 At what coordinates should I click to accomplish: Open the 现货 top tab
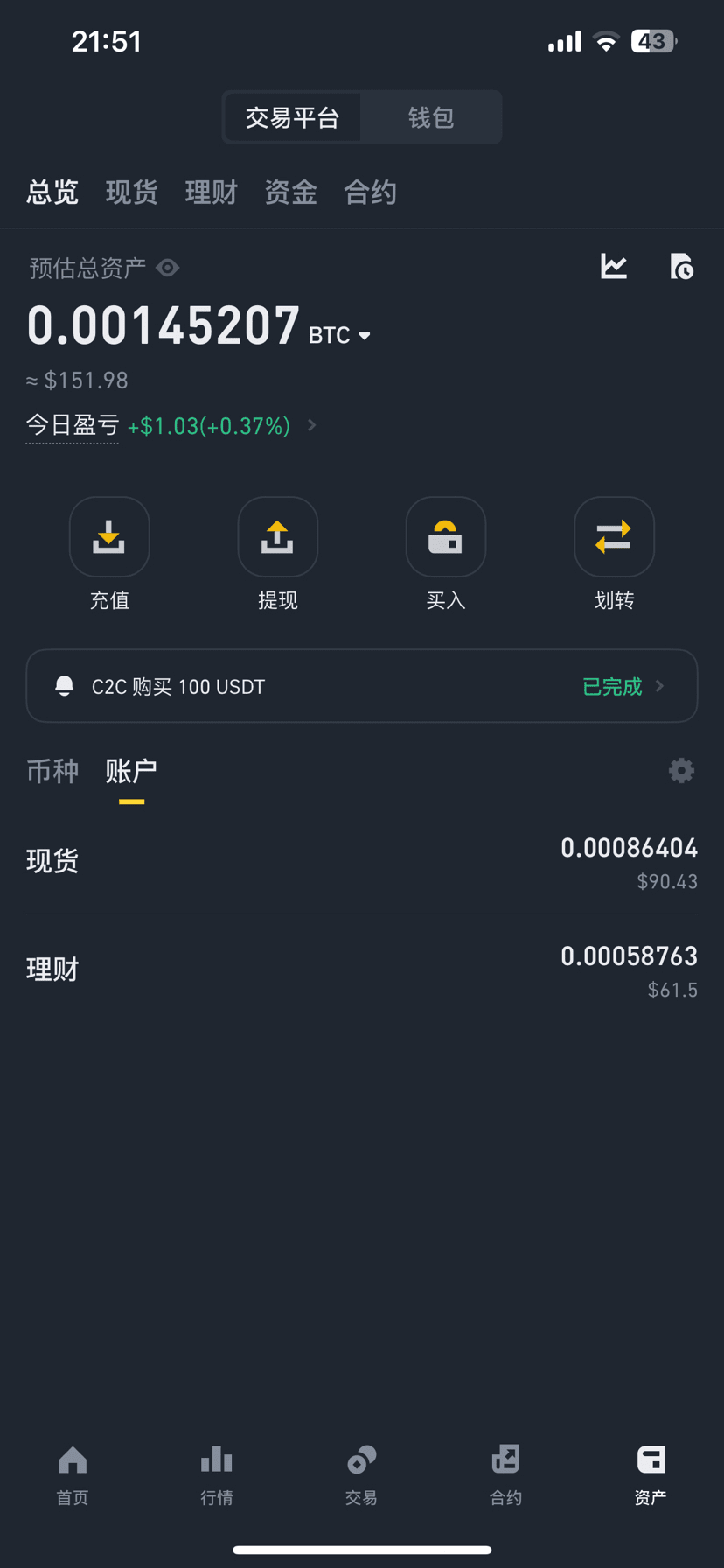(131, 192)
